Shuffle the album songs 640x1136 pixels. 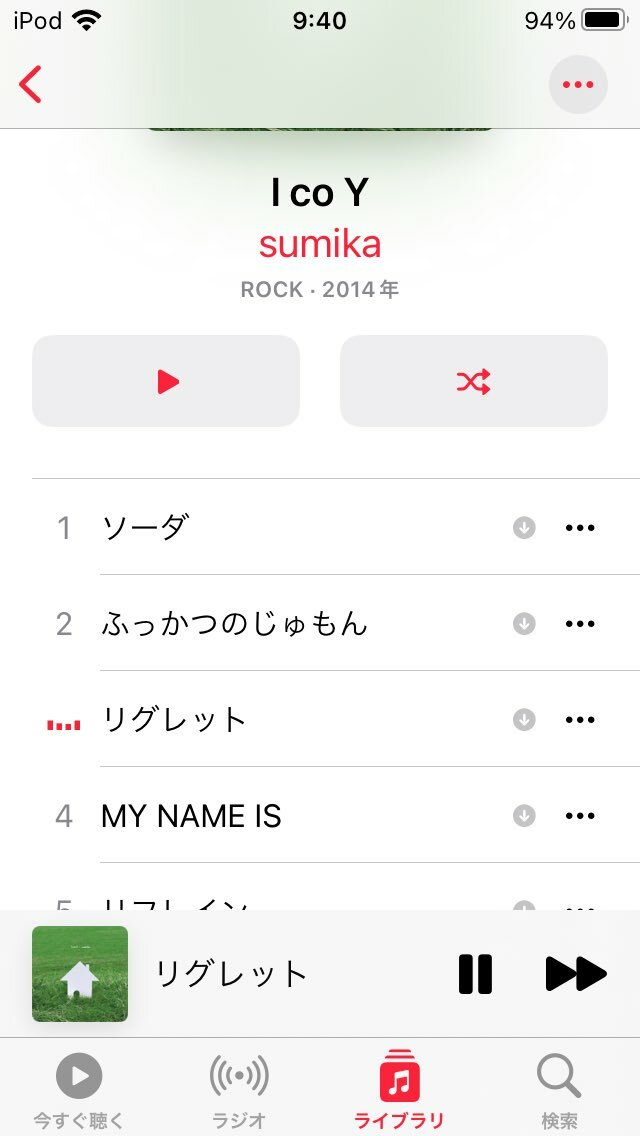(x=473, y=381)
